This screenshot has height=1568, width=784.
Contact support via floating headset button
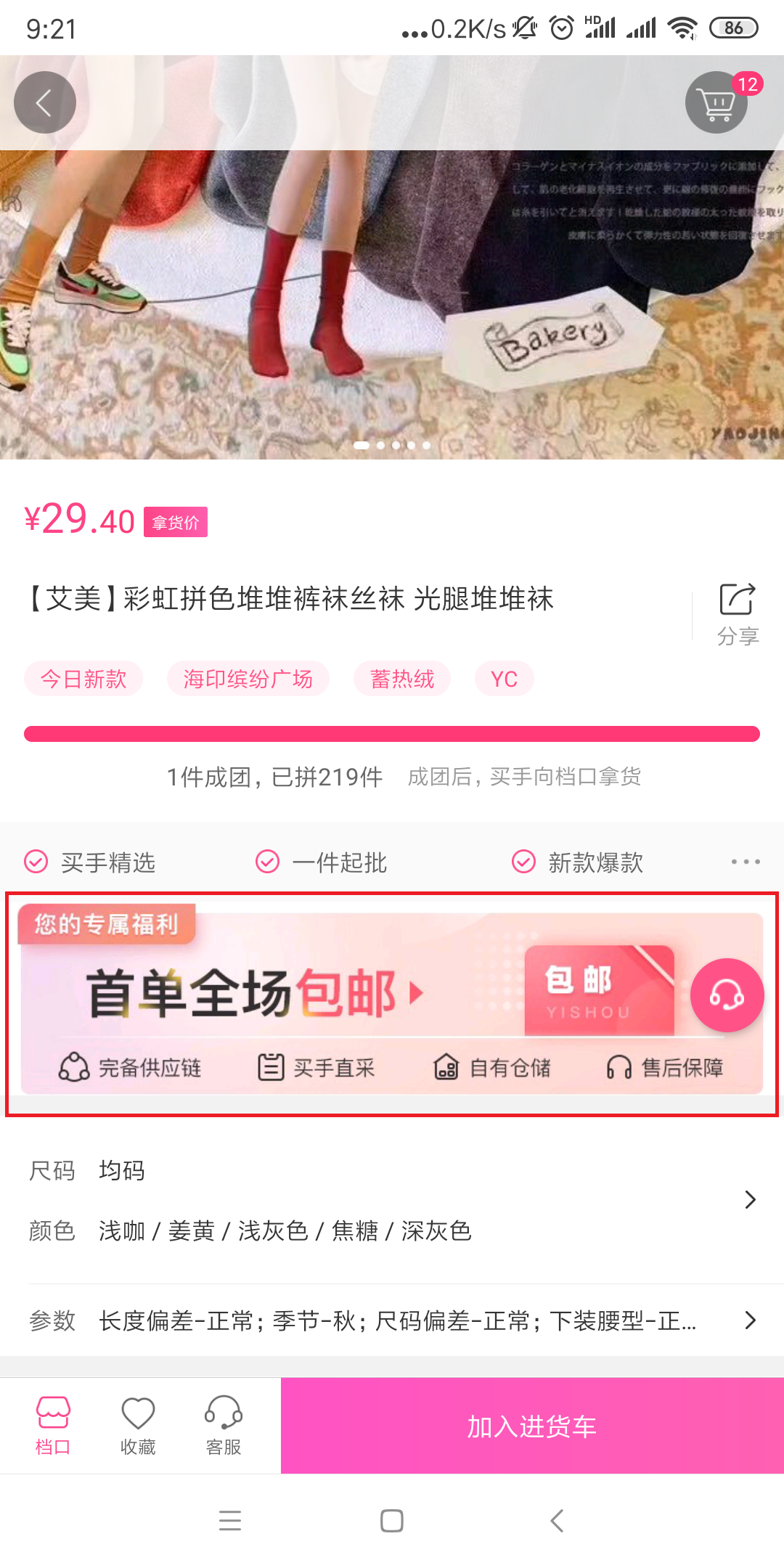[x=727, y=995]
